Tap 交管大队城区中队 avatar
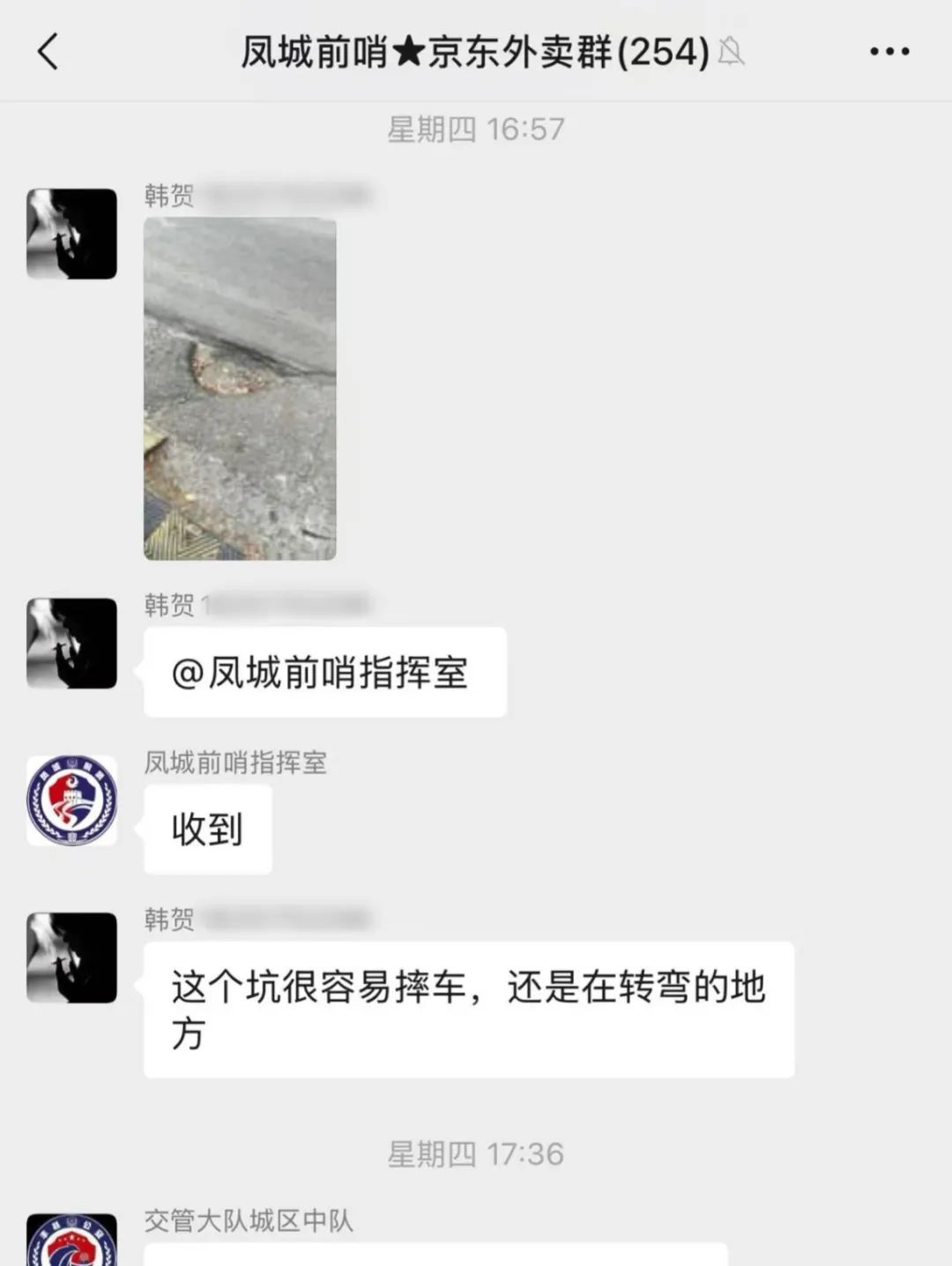The width and height of the screenshot is (952, 1266). tap(71, 1241)
